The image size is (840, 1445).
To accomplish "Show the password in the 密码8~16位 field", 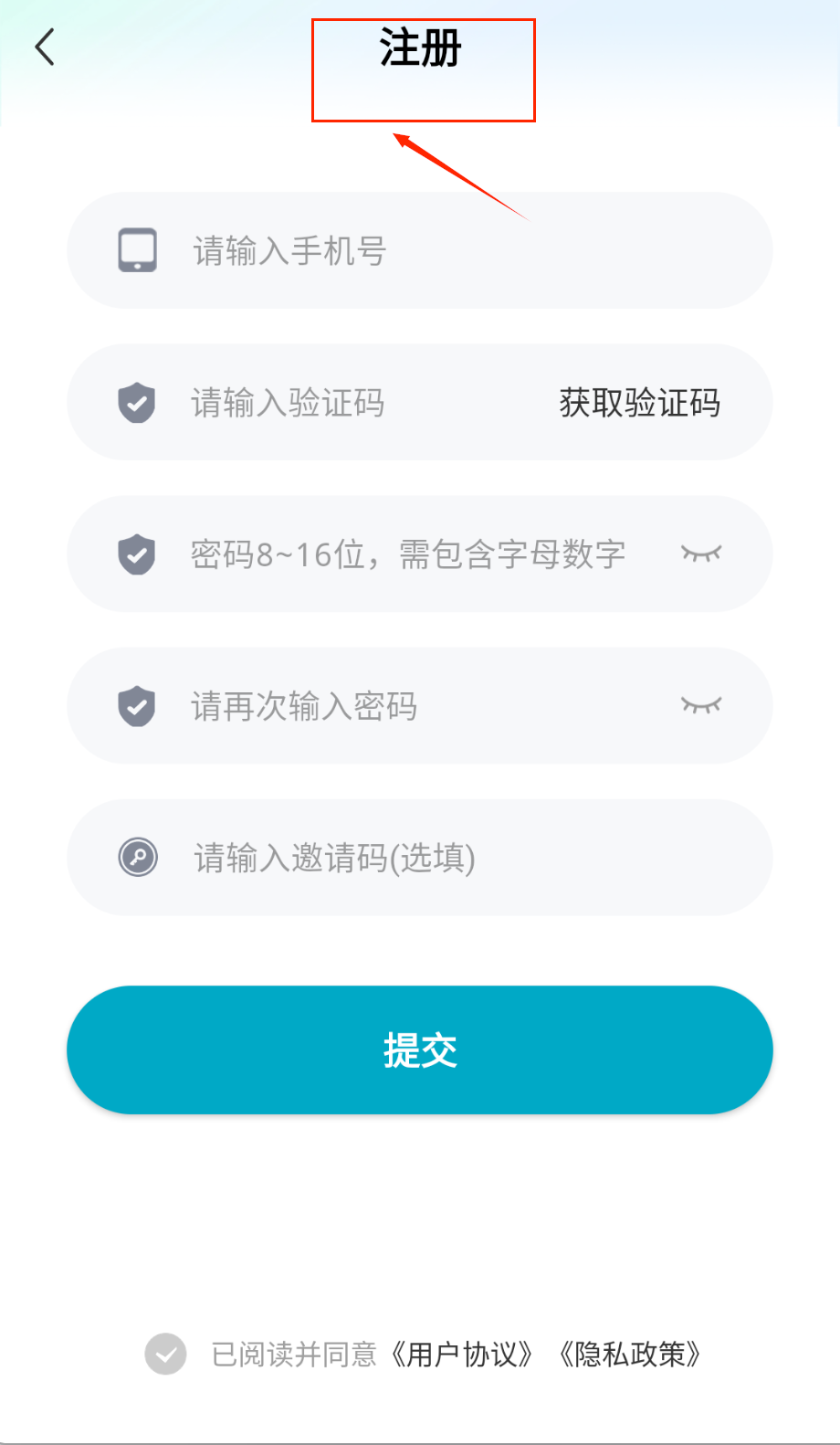I will [x=701, y=554].
